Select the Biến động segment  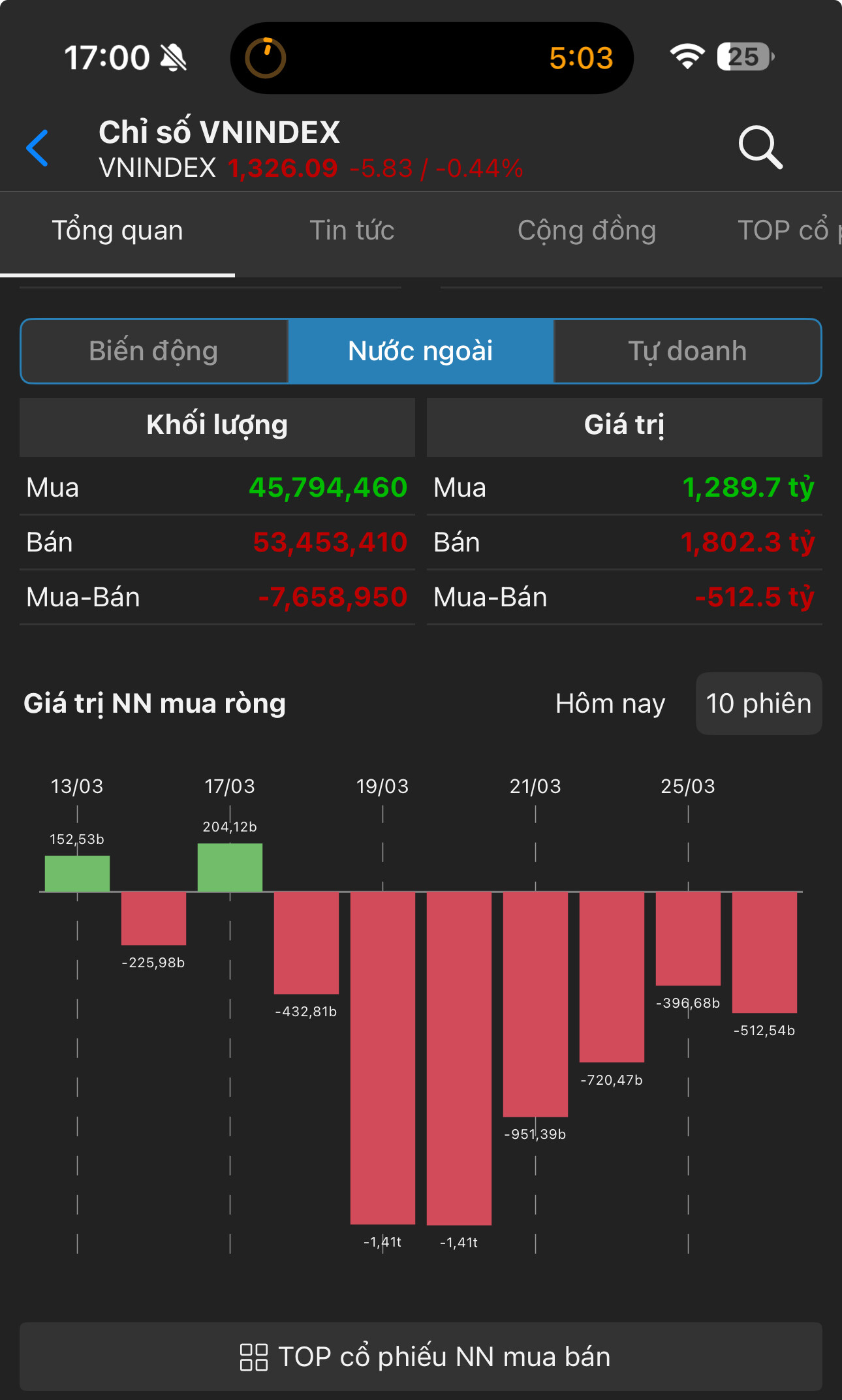(x=154, y=351)
